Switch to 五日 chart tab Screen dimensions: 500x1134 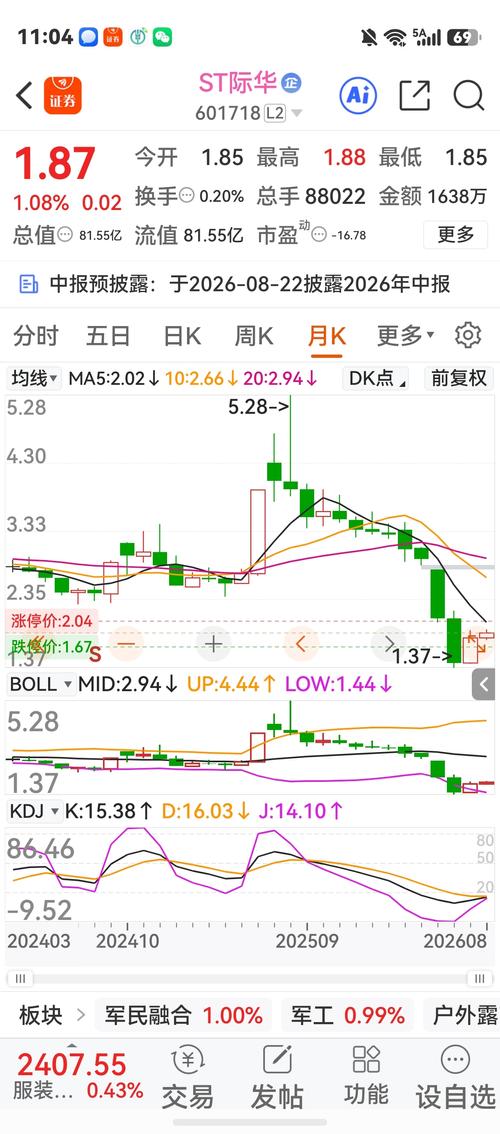(x=108, y=336)
